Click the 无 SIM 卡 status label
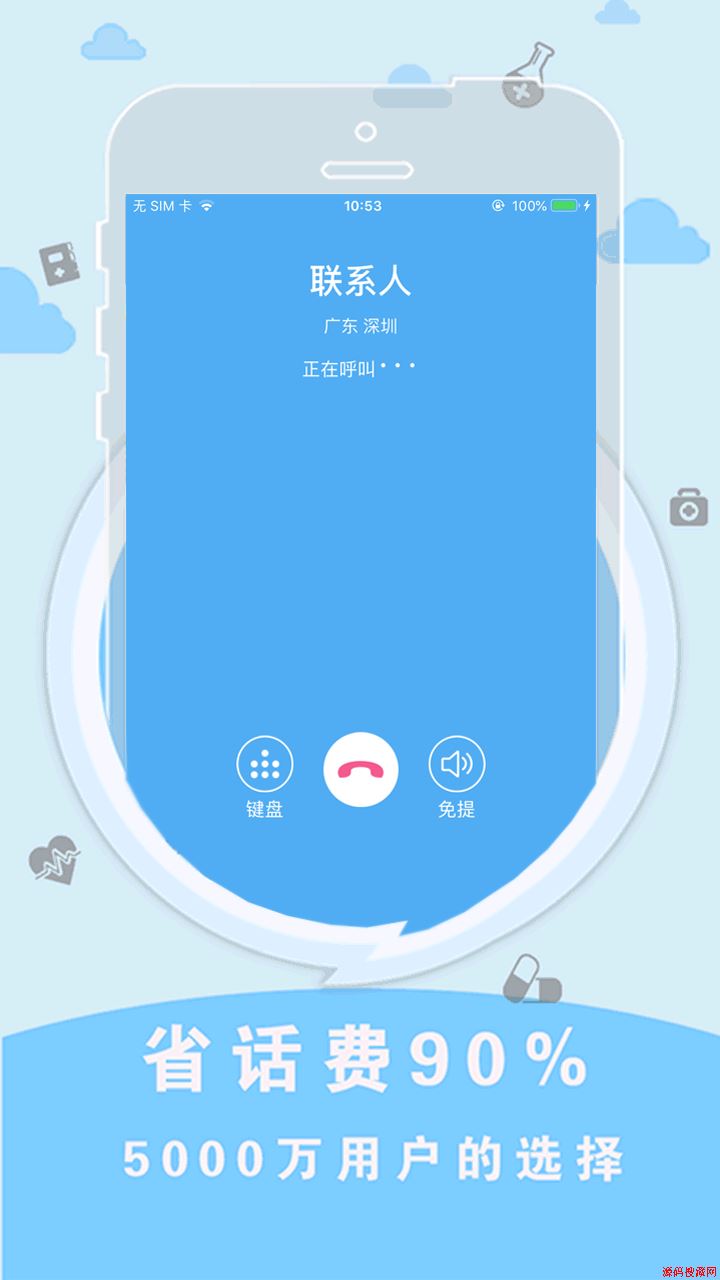This screenshot has width=720, height=1280. pyautogui.click(x=160, y=206)
